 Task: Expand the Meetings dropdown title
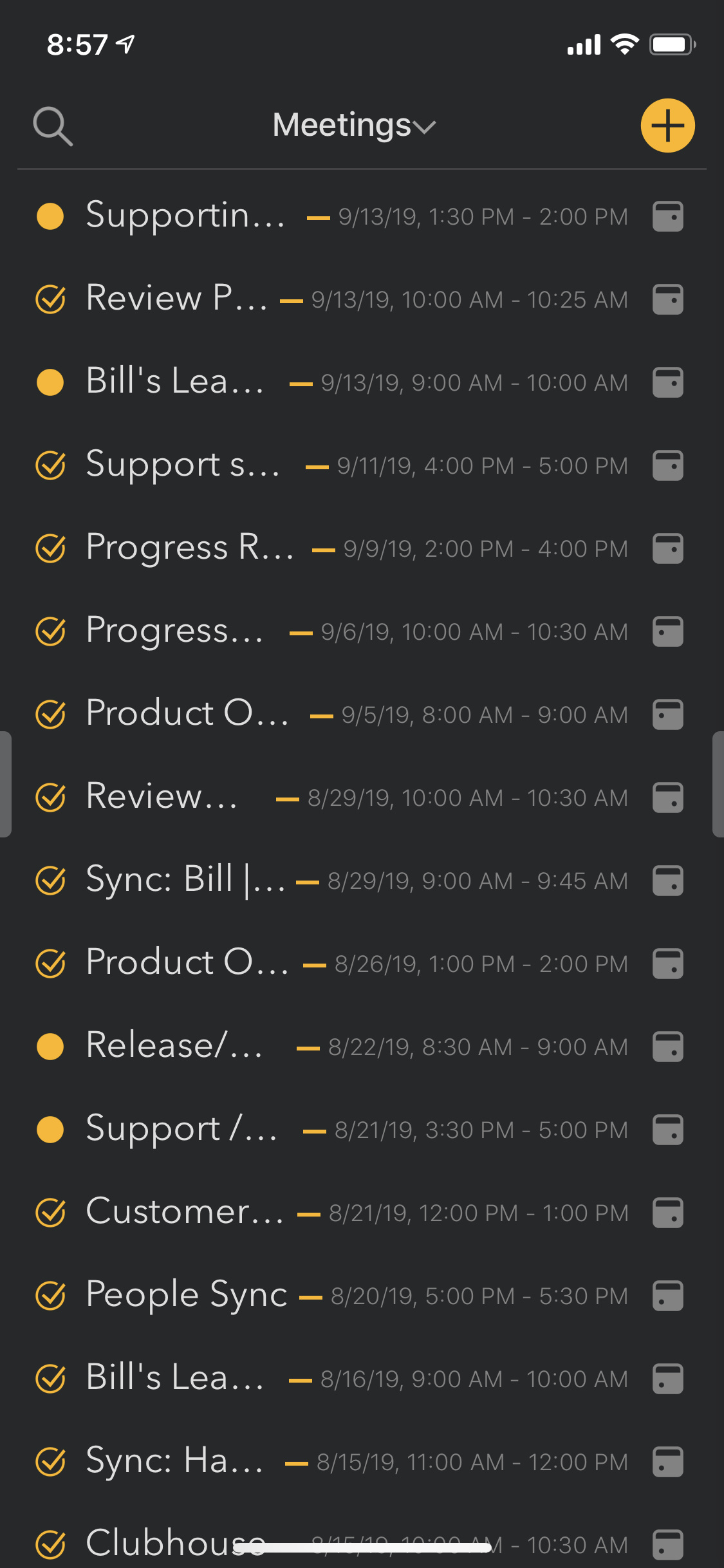click(x=354, y=125)
